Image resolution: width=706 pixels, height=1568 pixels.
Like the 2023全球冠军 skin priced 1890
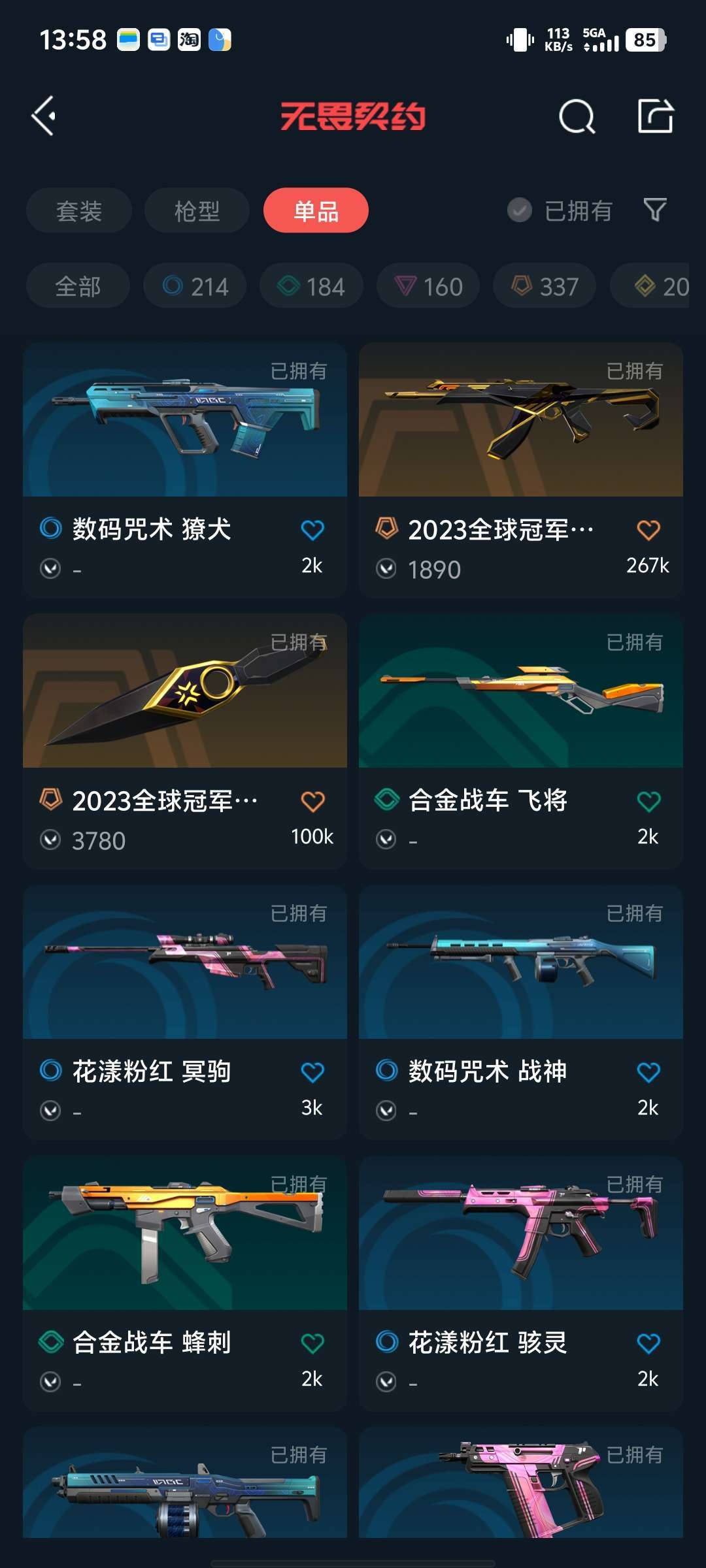click(648, 530)
